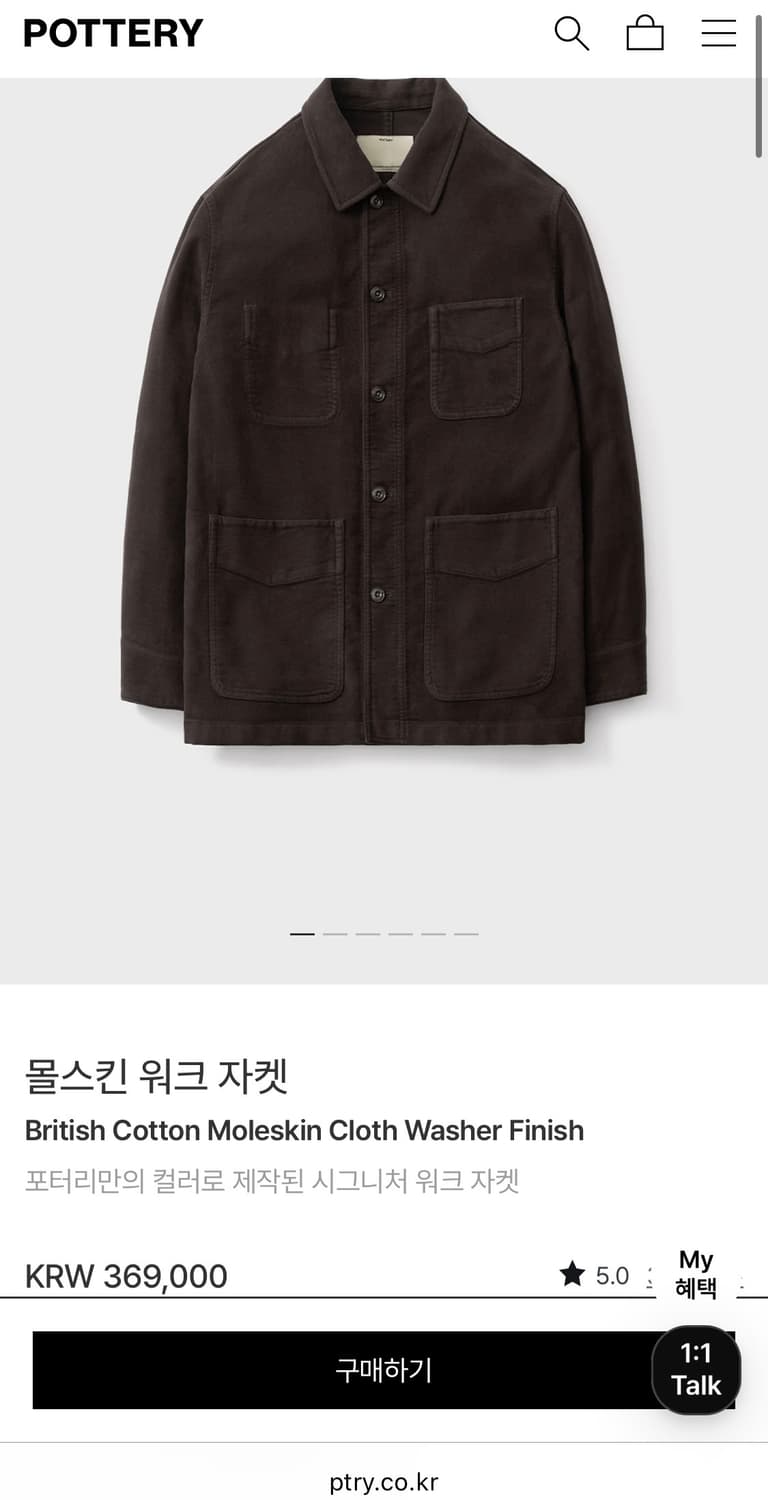The height and width of the screenshot is (1500, 768).
Task: Select the first carousel indicator dot
Action: pos(303,932)
